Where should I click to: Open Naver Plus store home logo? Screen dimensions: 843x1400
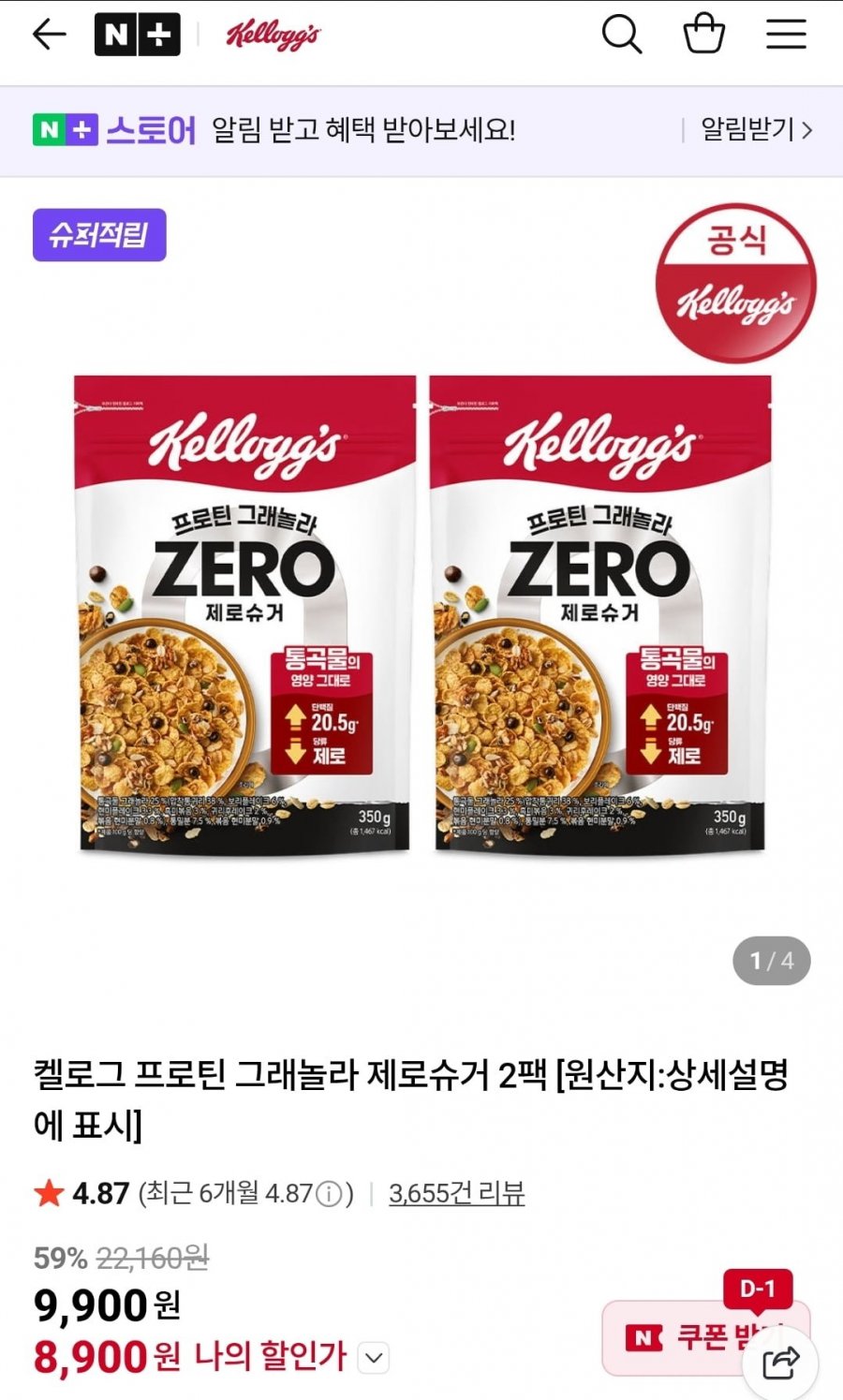(137, 36)
